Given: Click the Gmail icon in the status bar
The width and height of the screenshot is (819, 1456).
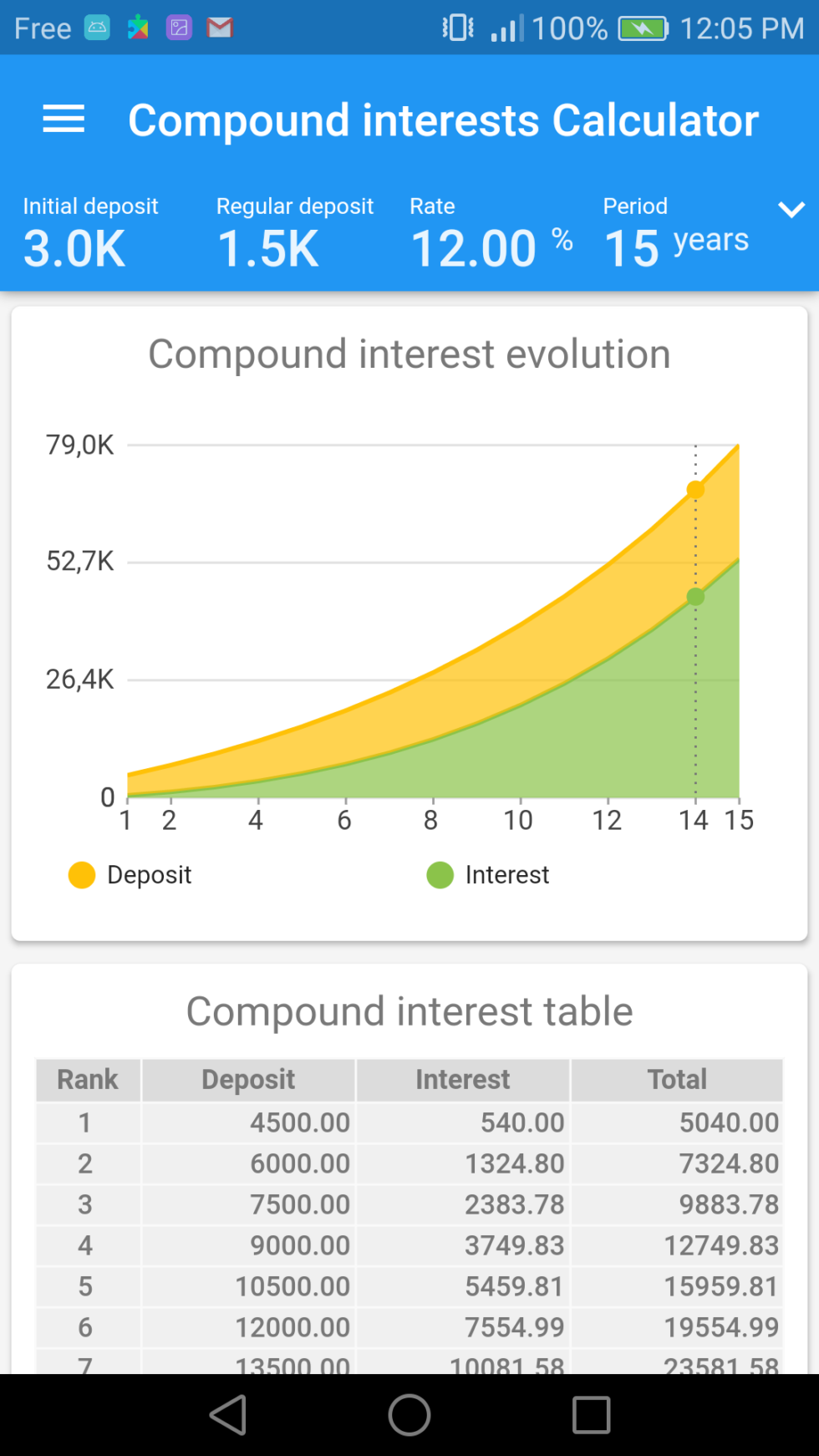Looking at the screenshot, I should 219,28.
